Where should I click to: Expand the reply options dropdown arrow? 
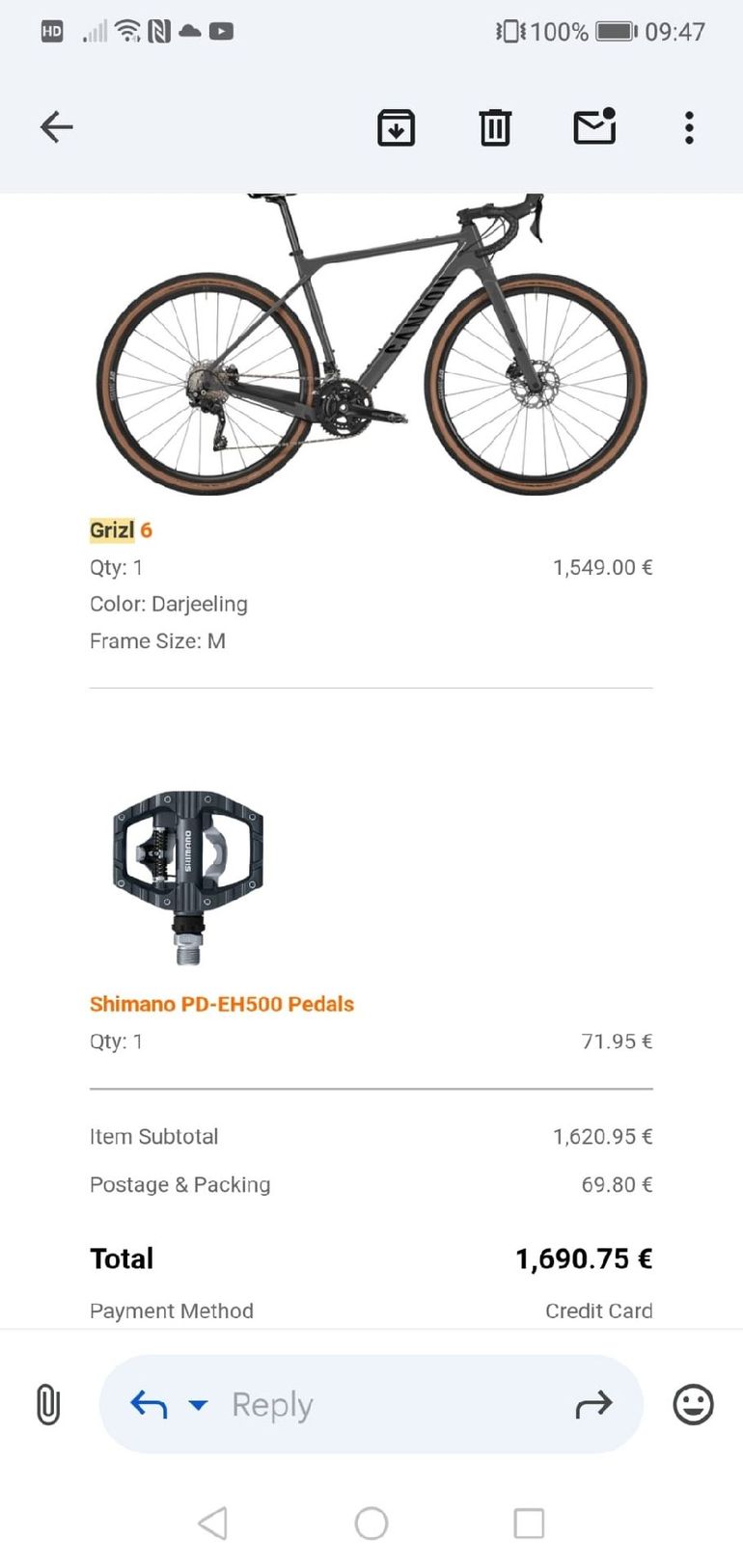(x=198, y=1405)
